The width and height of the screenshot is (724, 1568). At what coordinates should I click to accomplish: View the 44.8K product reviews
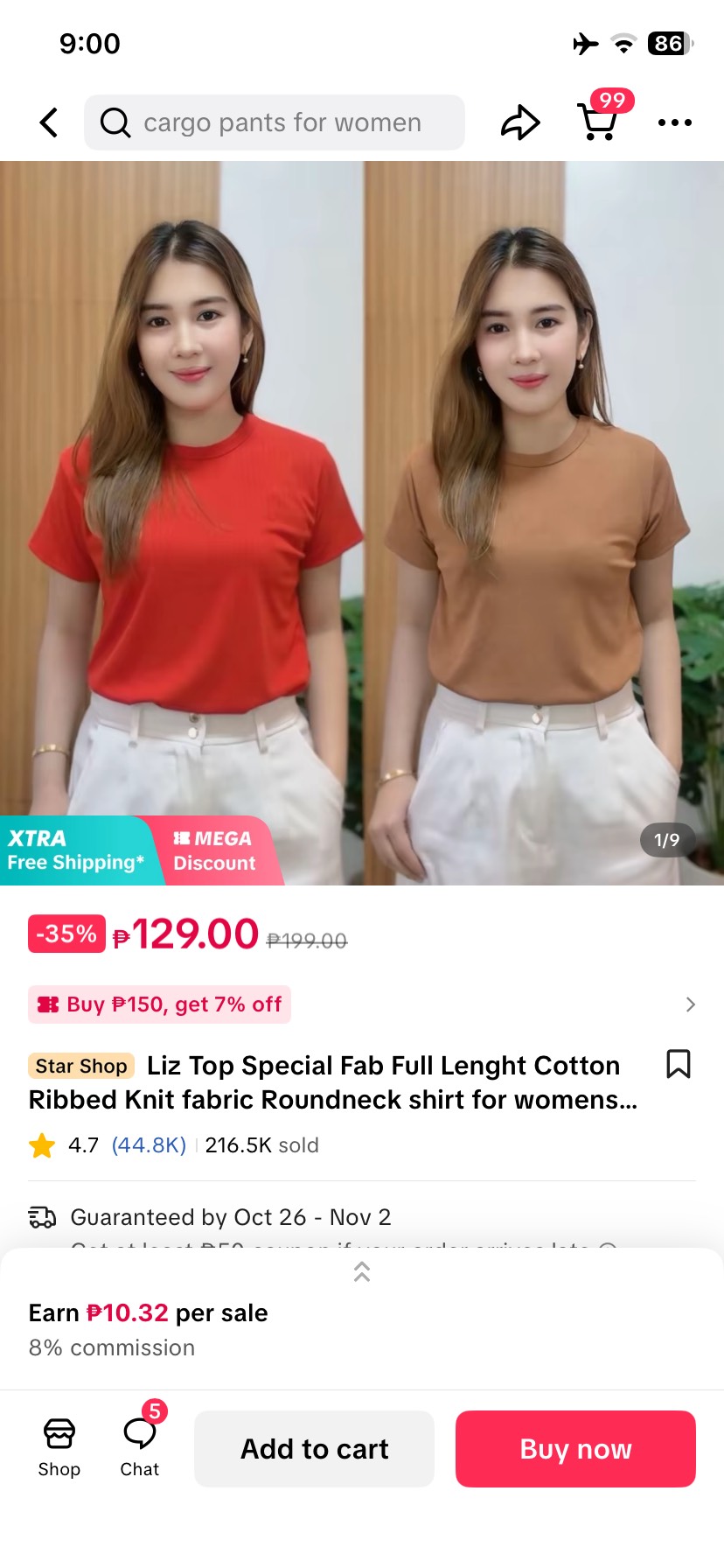[x=149, y=1145]
